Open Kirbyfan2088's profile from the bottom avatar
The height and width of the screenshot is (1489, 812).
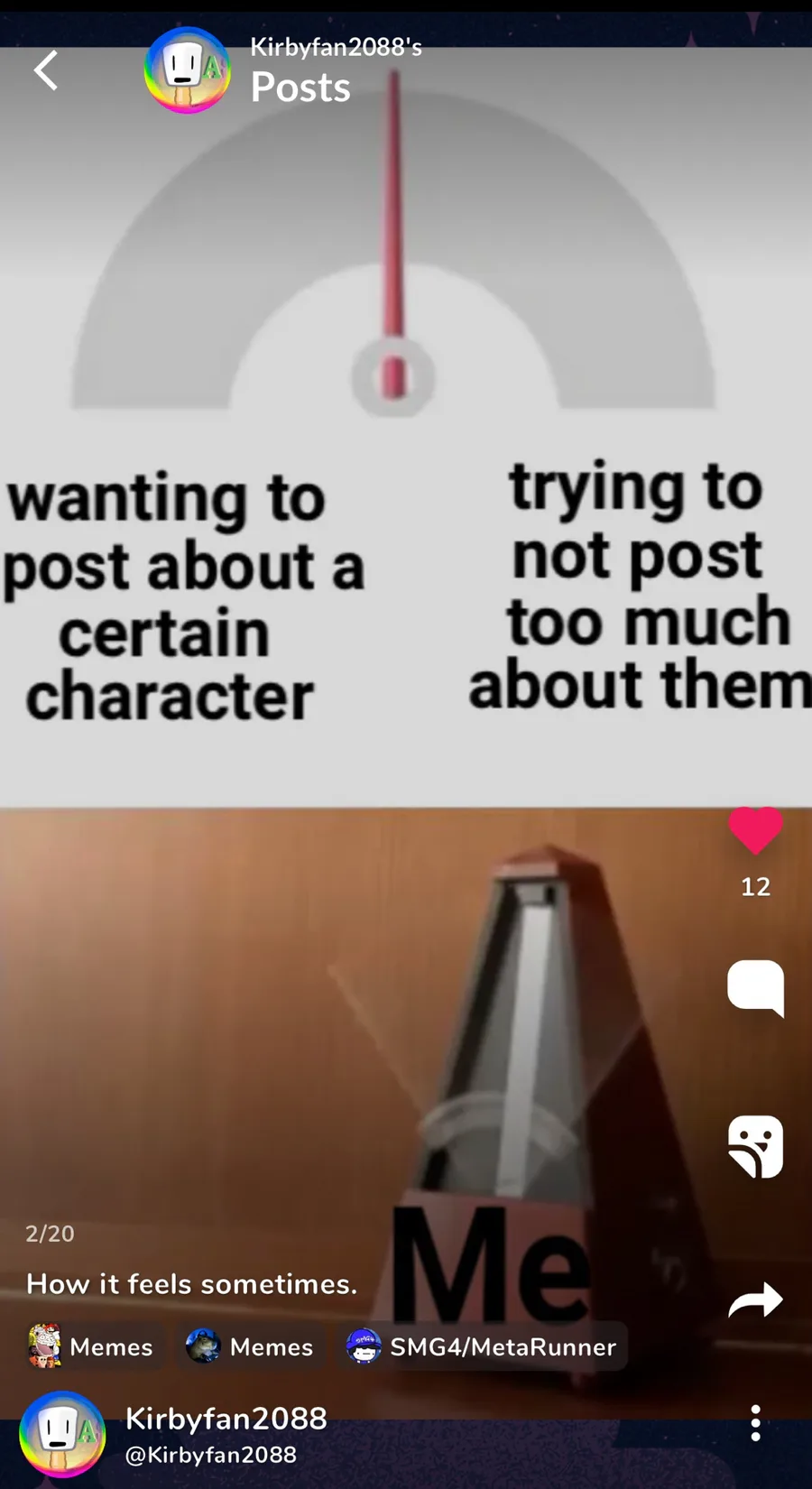point(62,1434)
